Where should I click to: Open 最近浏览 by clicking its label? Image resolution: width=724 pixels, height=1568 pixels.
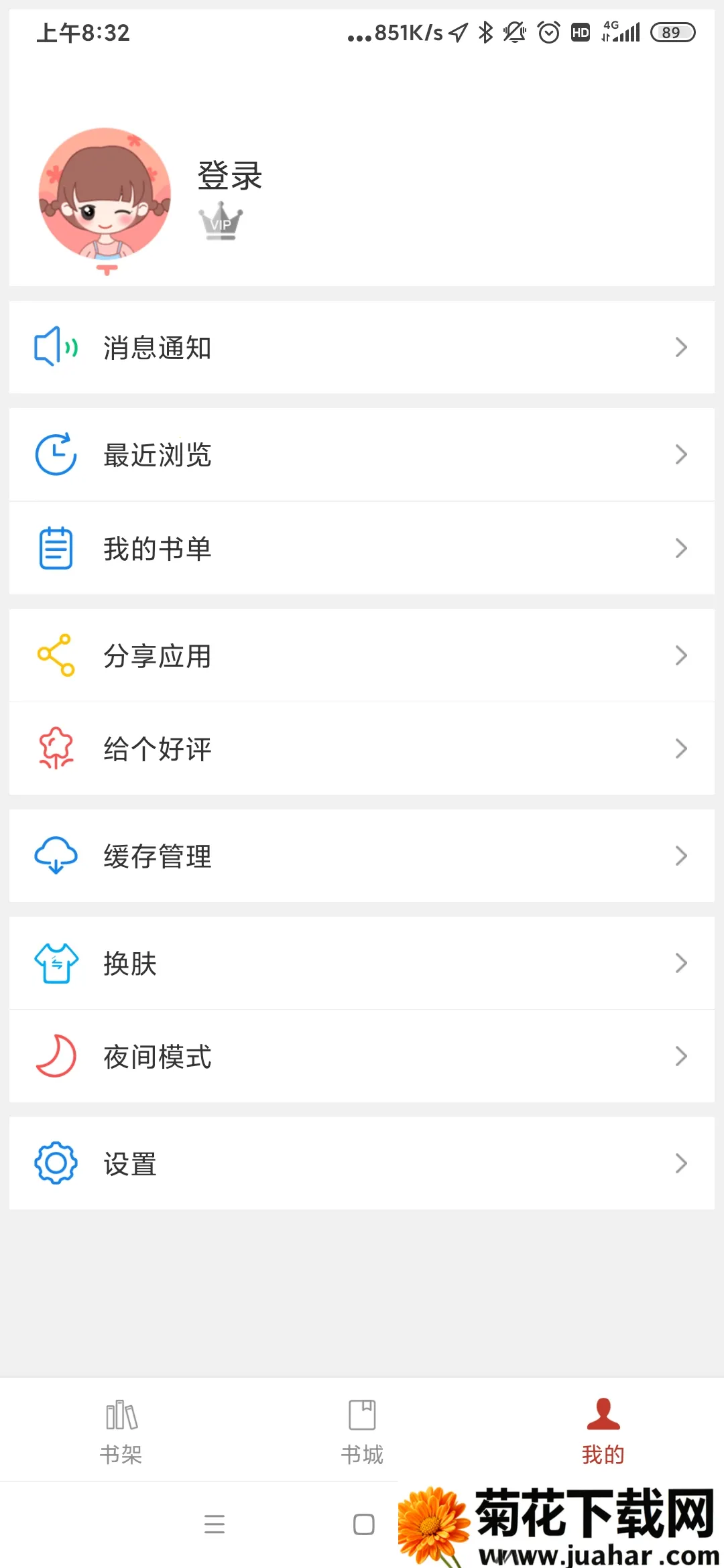[158, 454]
